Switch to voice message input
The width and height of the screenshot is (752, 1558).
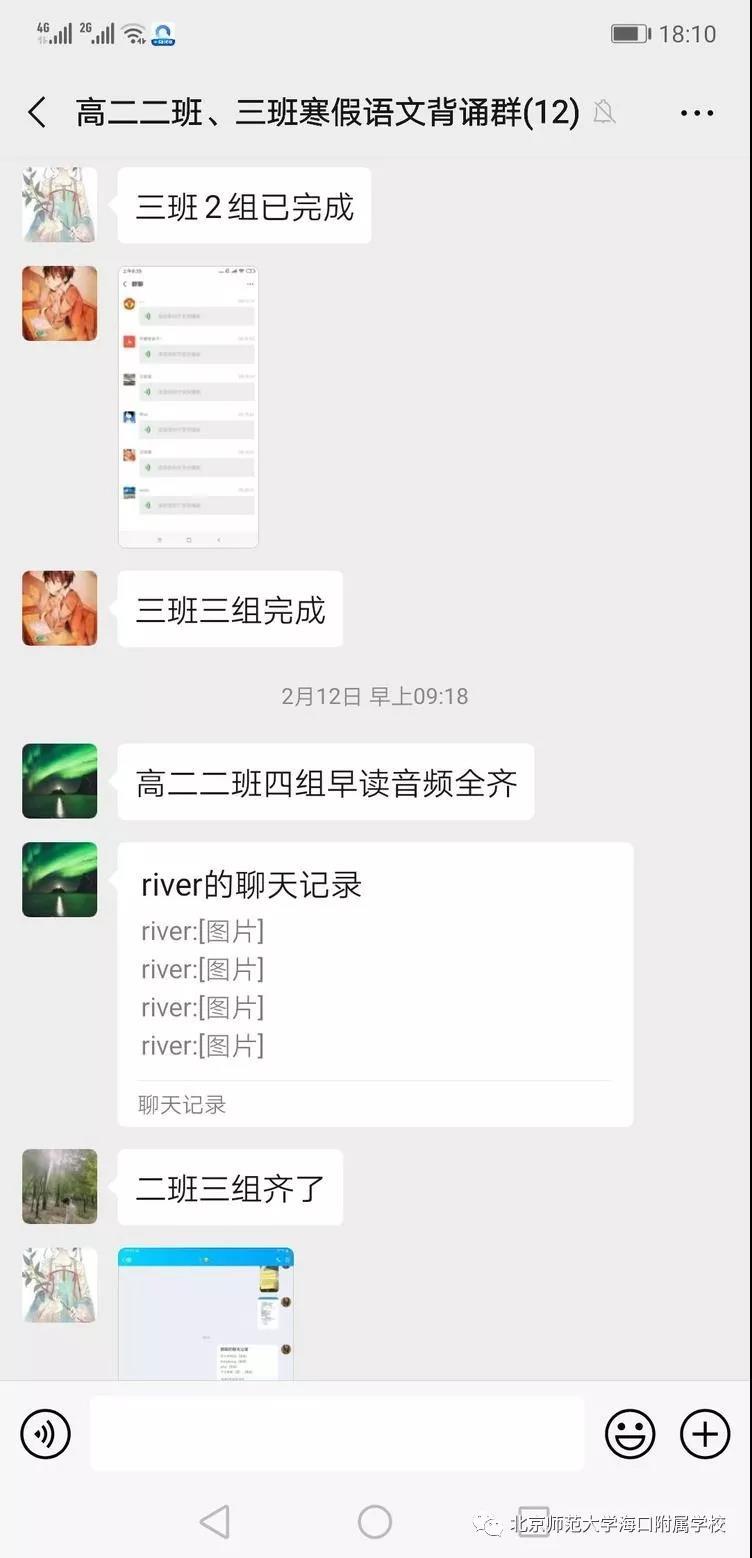click(46, 1434)
